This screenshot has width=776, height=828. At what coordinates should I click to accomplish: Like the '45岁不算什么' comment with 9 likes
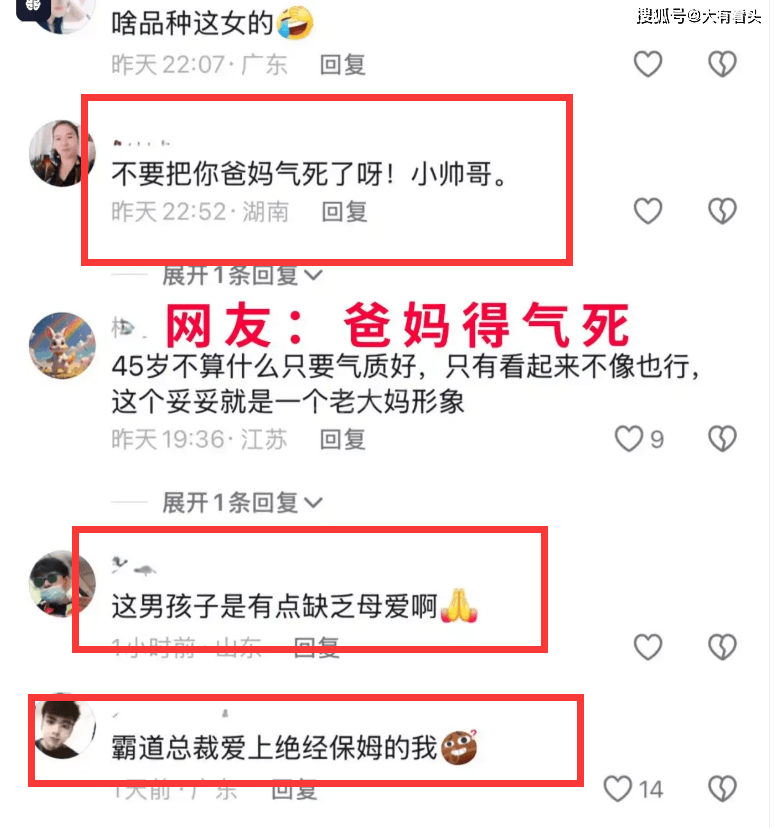click(x=628, y=438)
